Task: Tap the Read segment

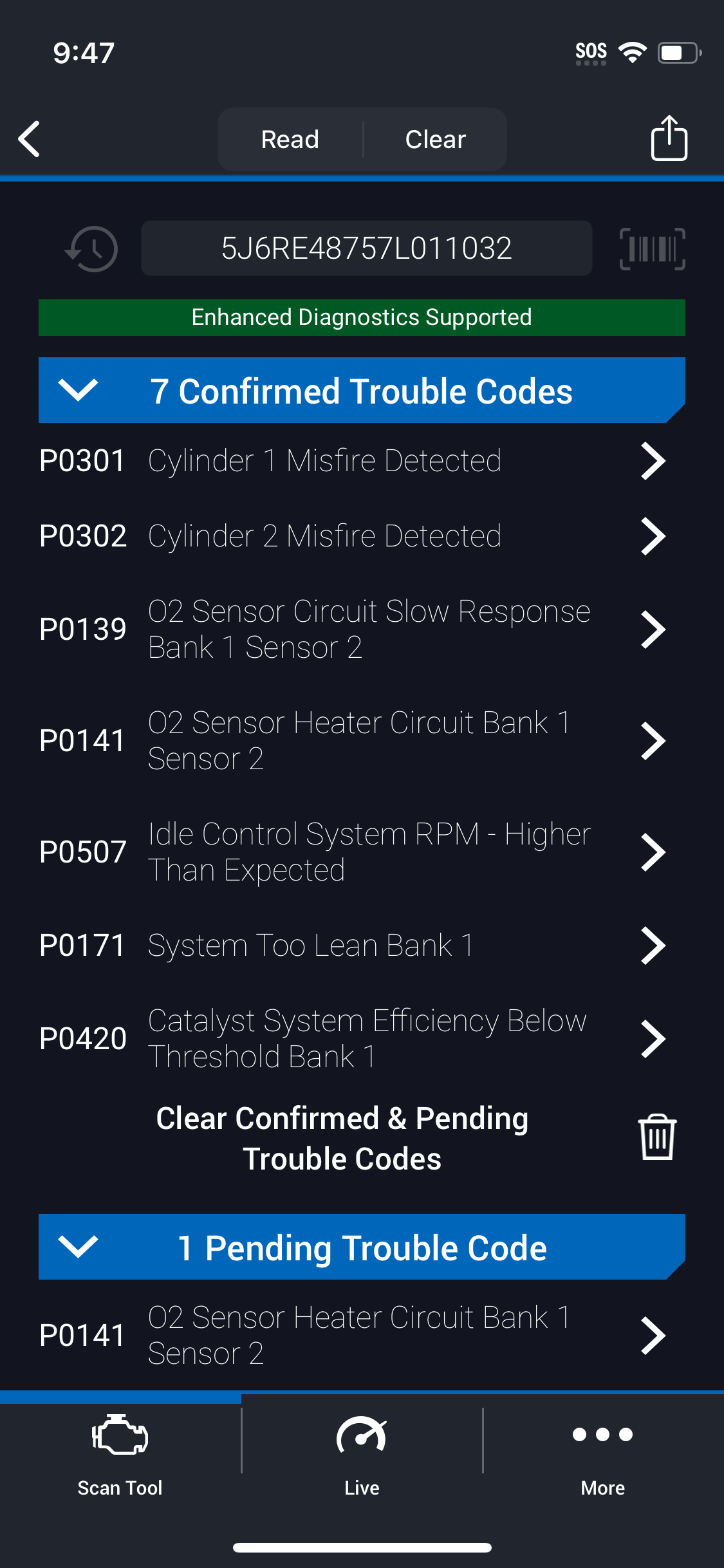Action: click(x=290, y=139)
